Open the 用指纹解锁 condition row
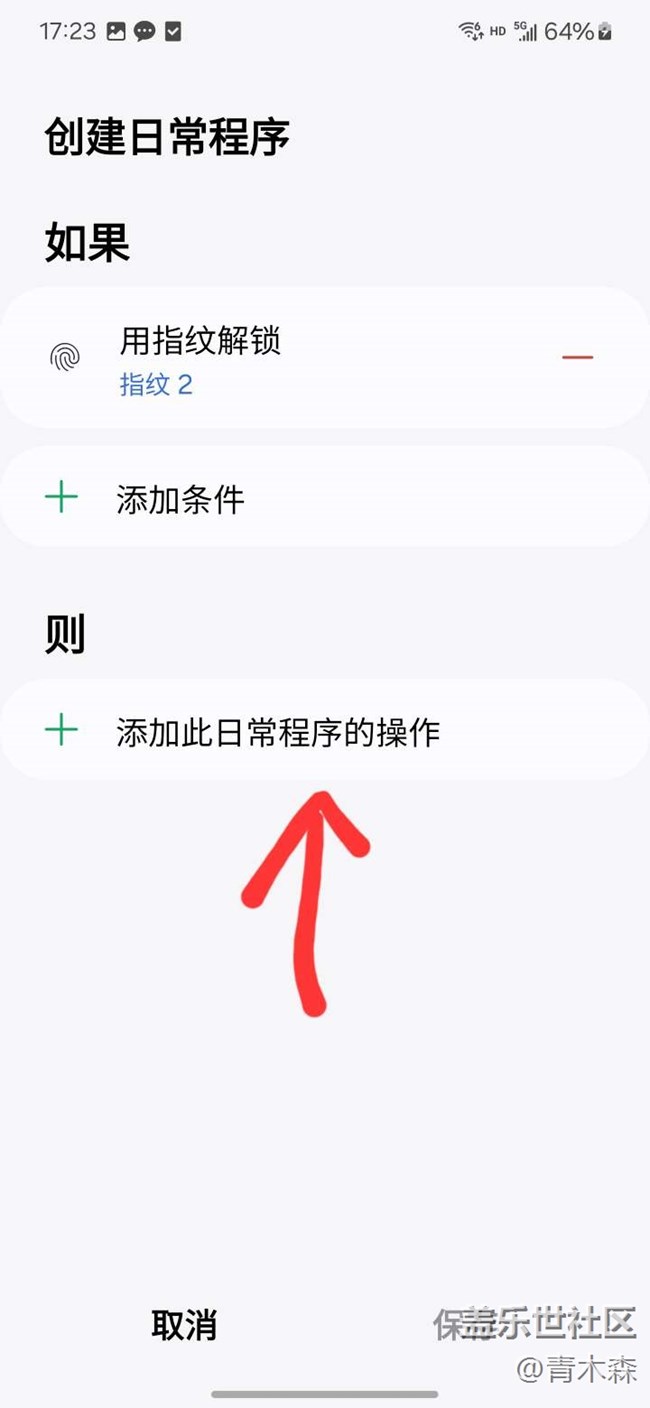This screenshot has width=650, height=1408. [x=325, y=358]
